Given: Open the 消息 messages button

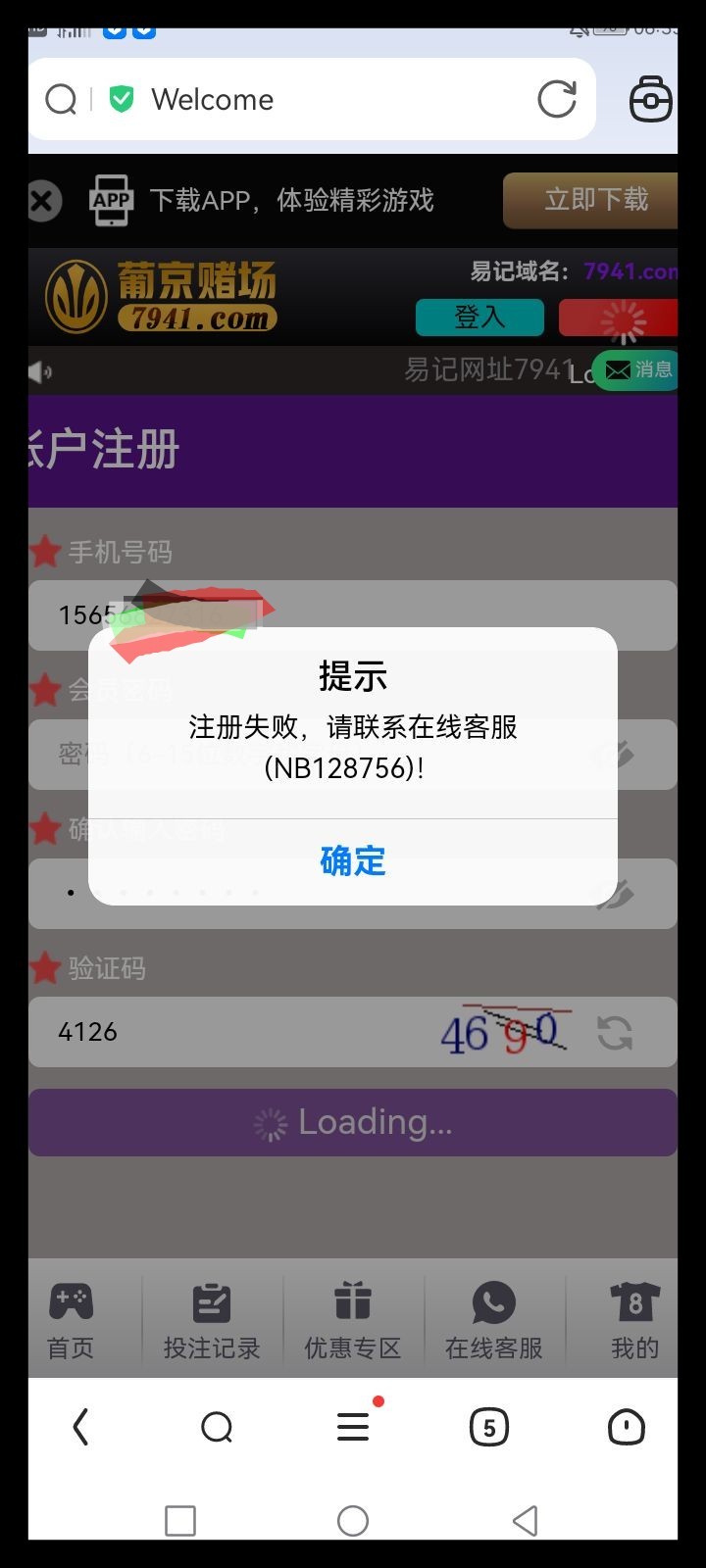Looking at the screenshot, I should [637, 369].
